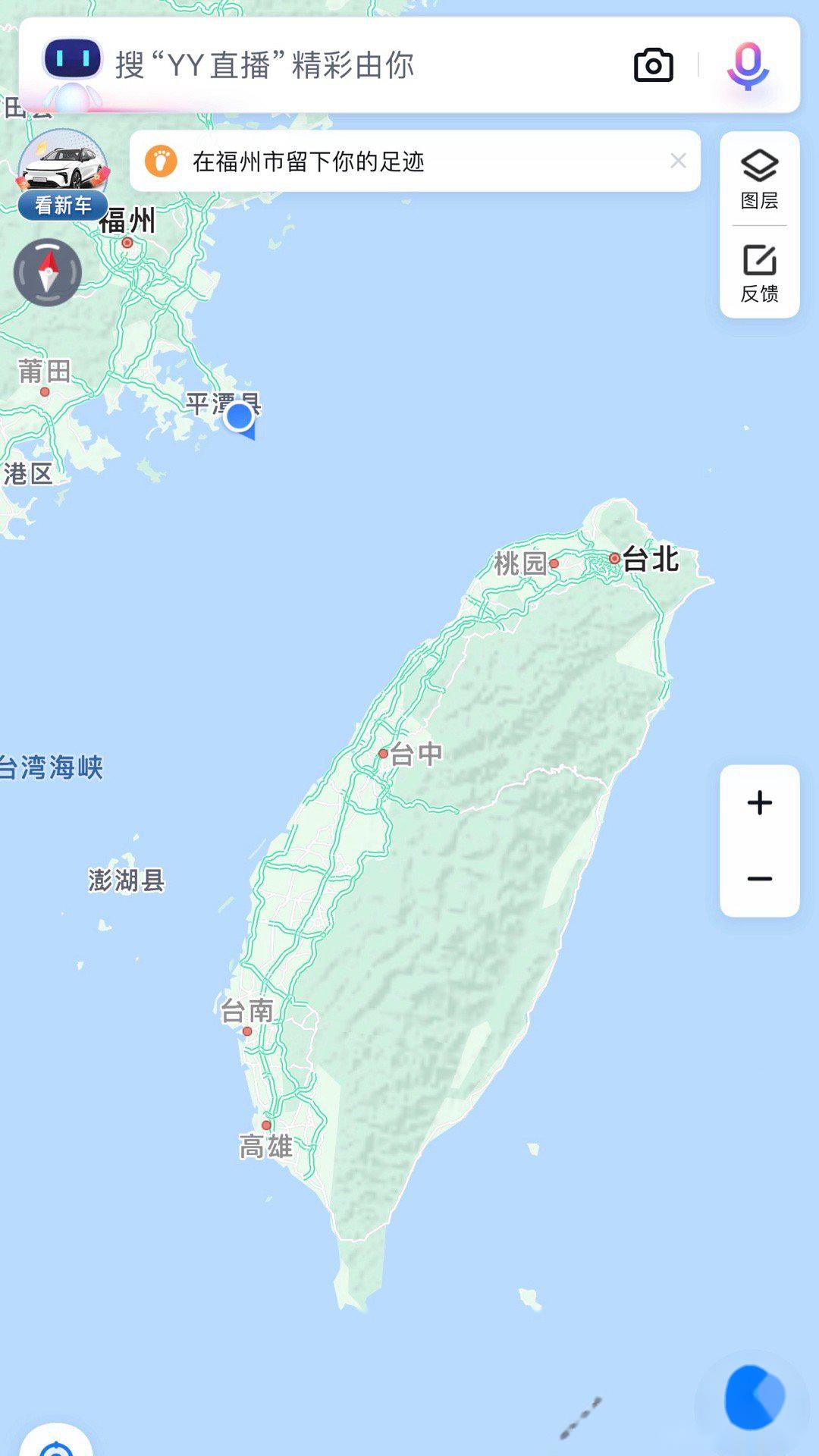Start voice search with the microphone
Image resolution: width=819 pixels, height=1456 pixels.
click(x=748, y=67)
